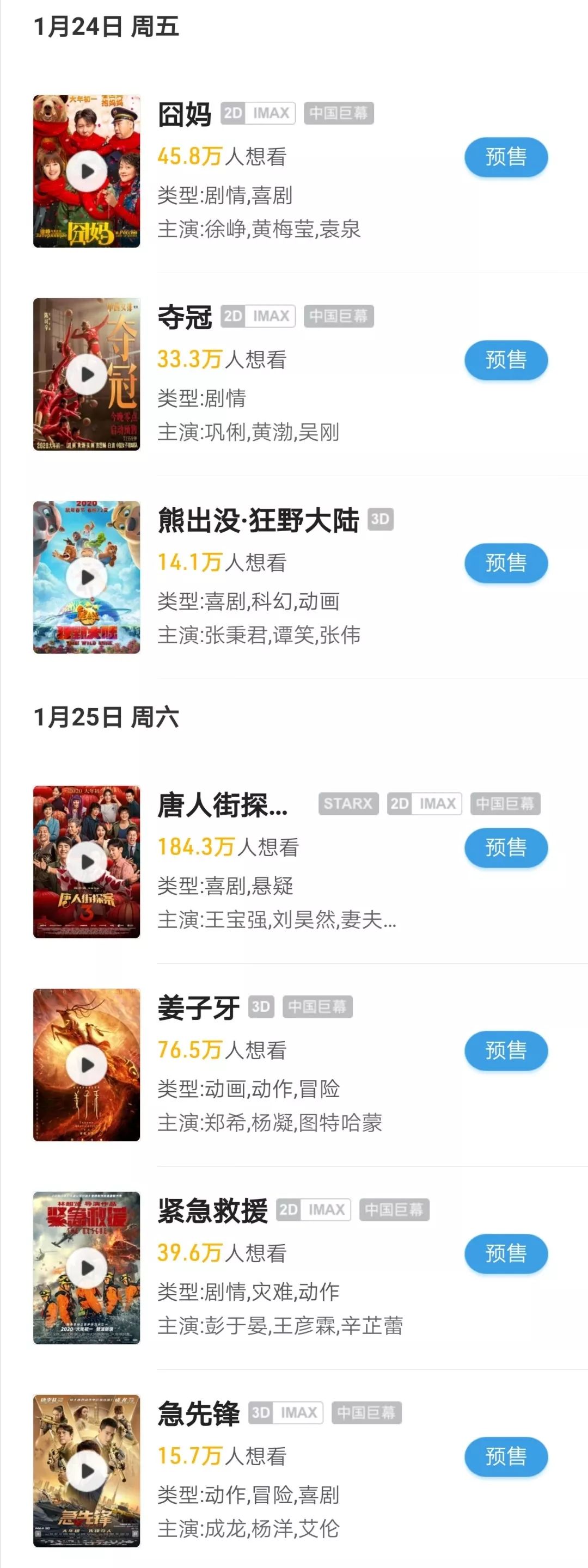This screenshot has height=1568, width=588.
Task: Open presale for 唐人街探案 movie
Action: coord(506,847)
